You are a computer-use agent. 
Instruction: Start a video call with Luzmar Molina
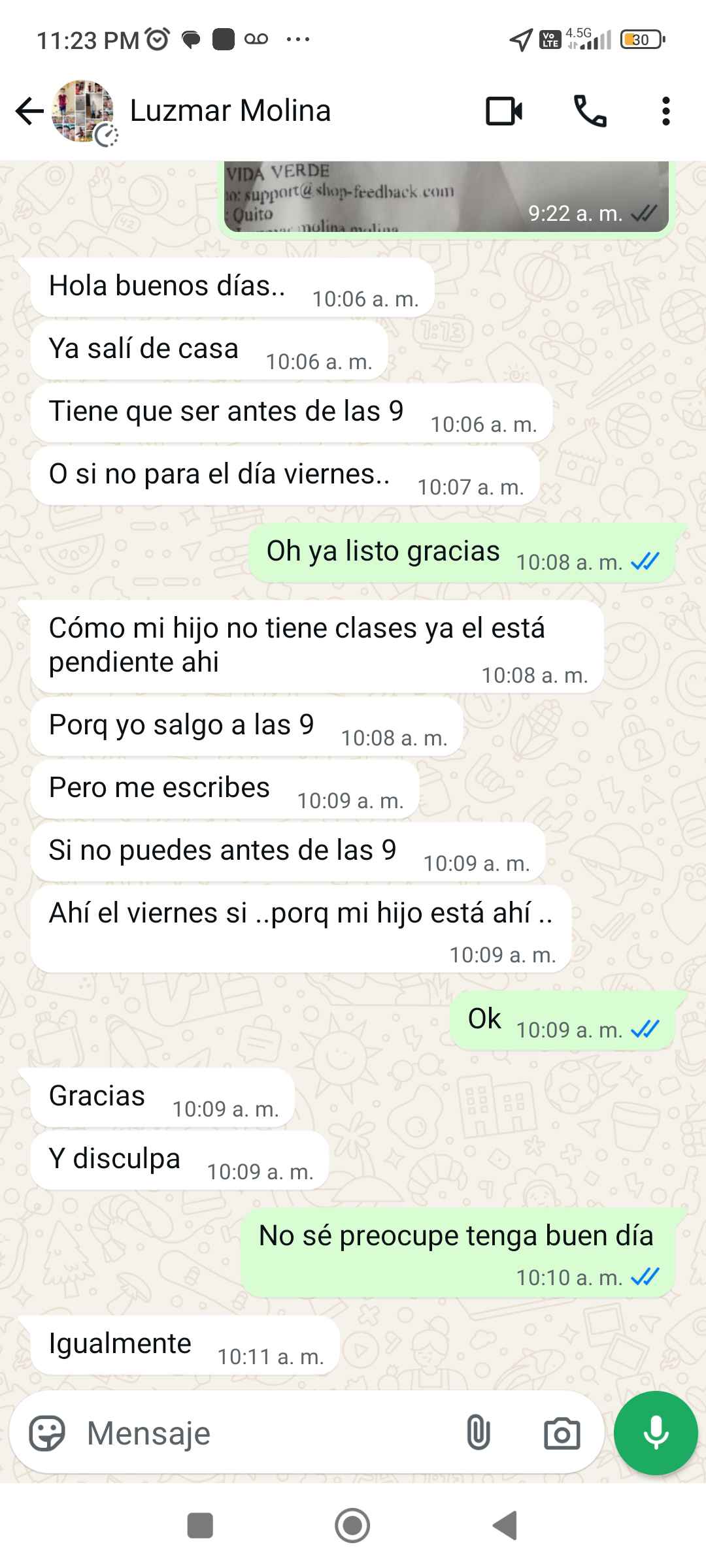[x=504, y=111]
